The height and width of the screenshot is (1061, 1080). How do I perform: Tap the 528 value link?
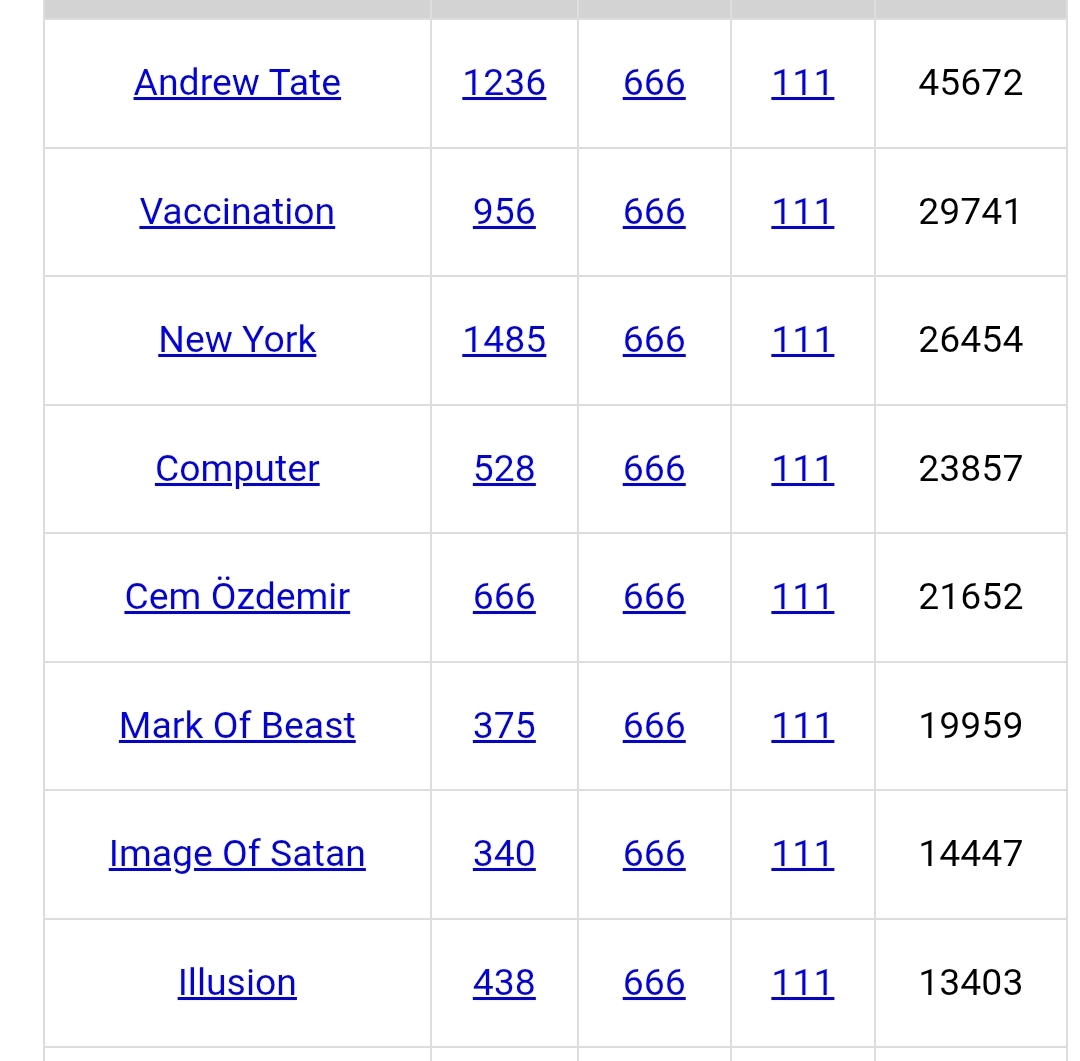tap(504, 468)
